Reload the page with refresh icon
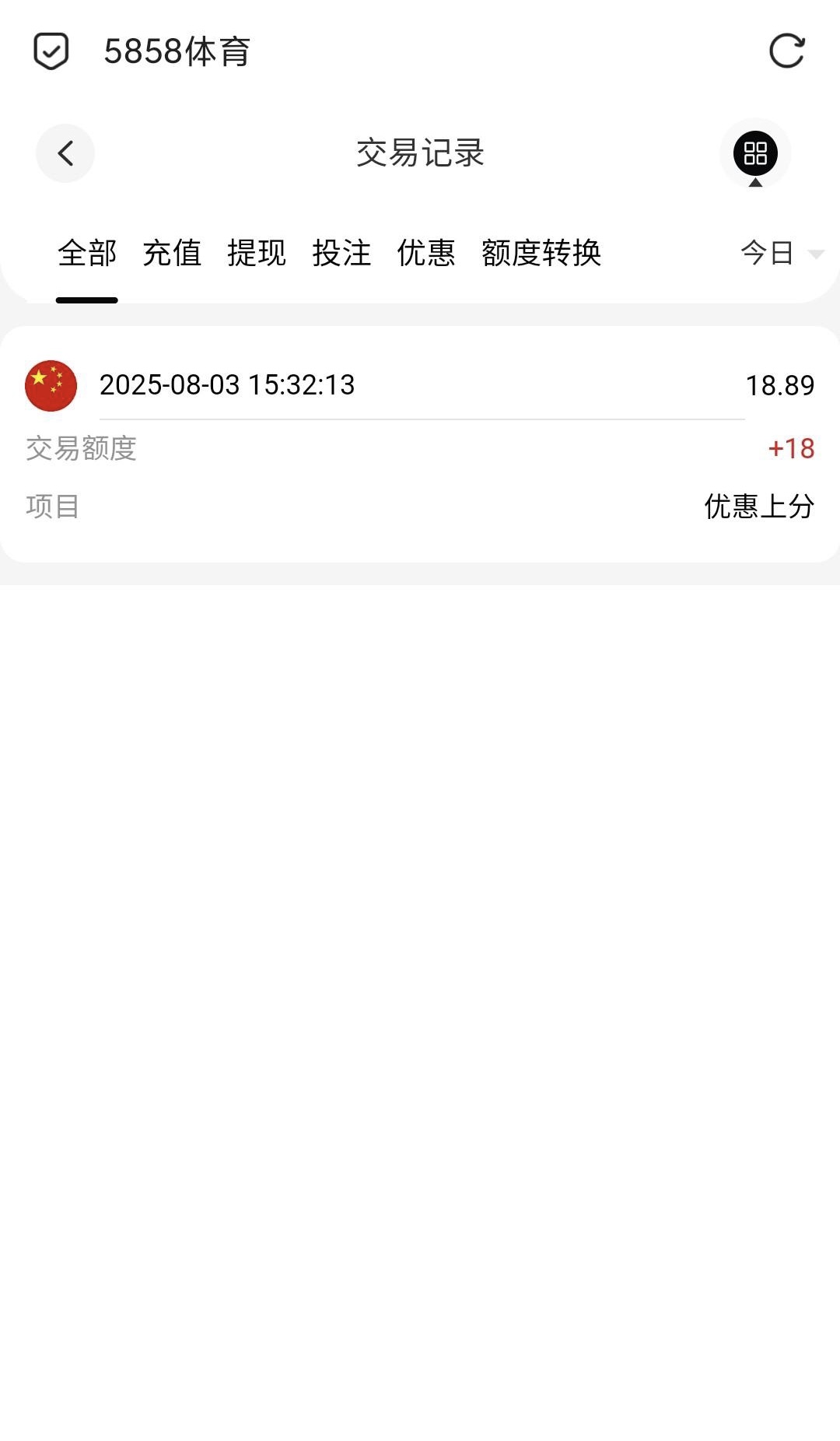840x1441 pixels. point(786,51)
